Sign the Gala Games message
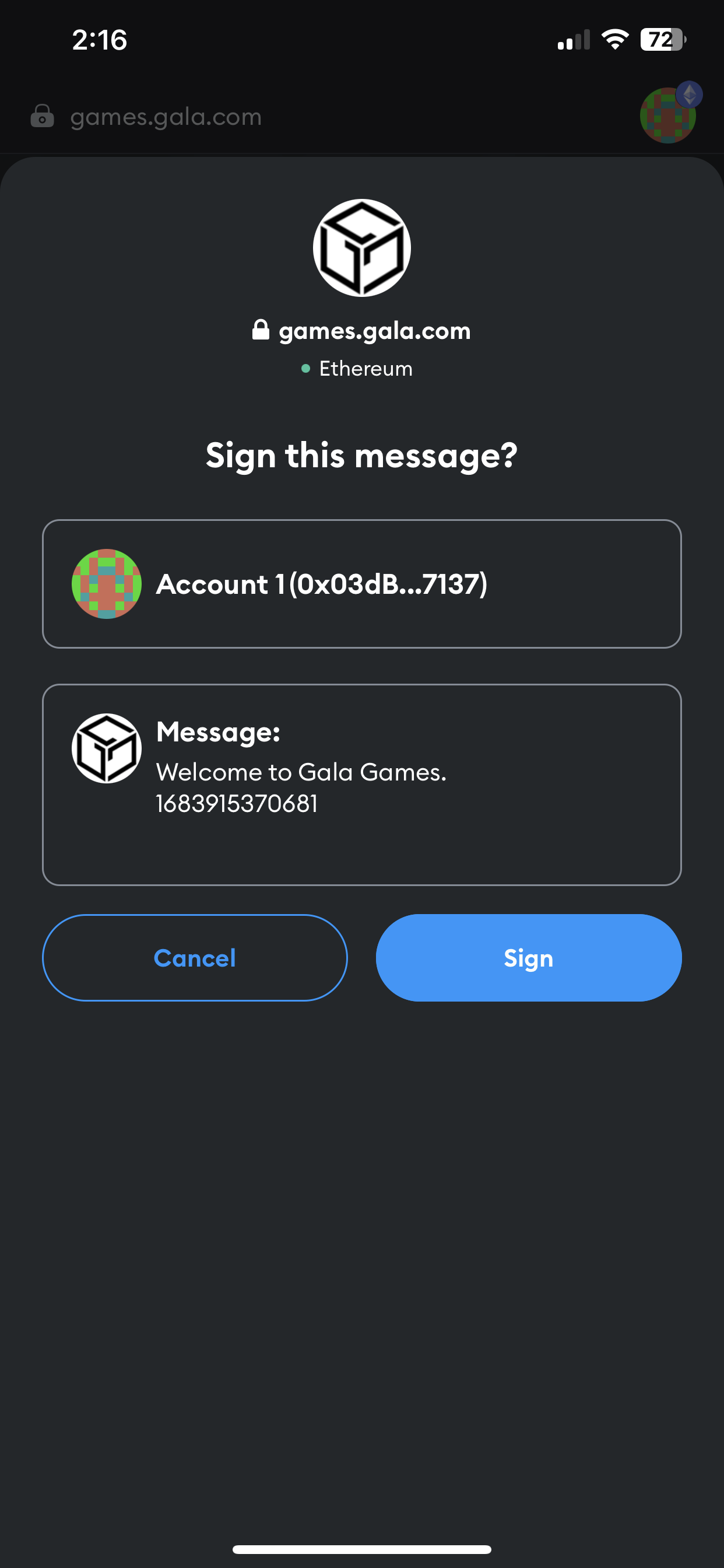 (528, 957)
